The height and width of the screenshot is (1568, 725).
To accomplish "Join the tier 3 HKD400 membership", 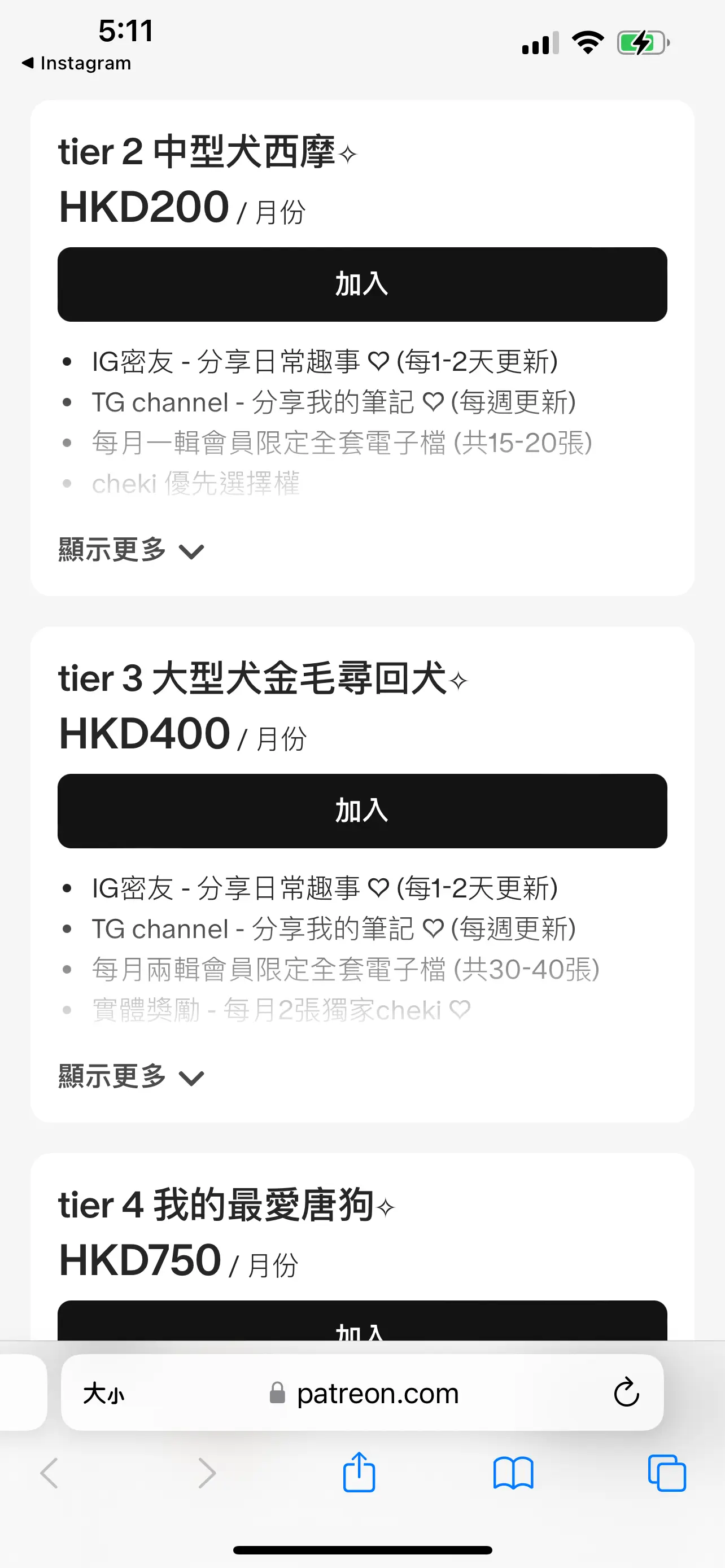I will tap(362, 811).
